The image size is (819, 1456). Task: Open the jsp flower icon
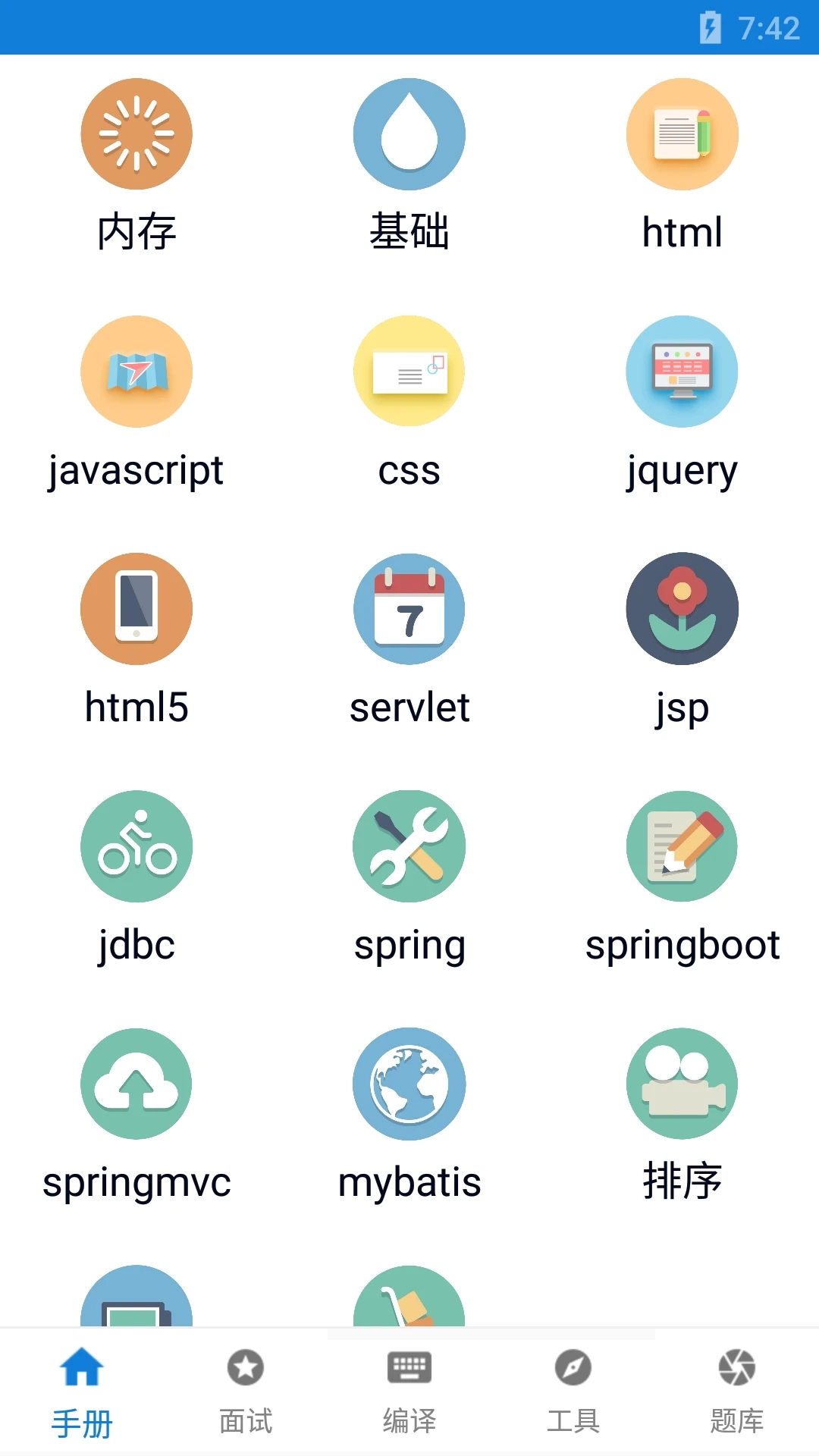(682, 609)
